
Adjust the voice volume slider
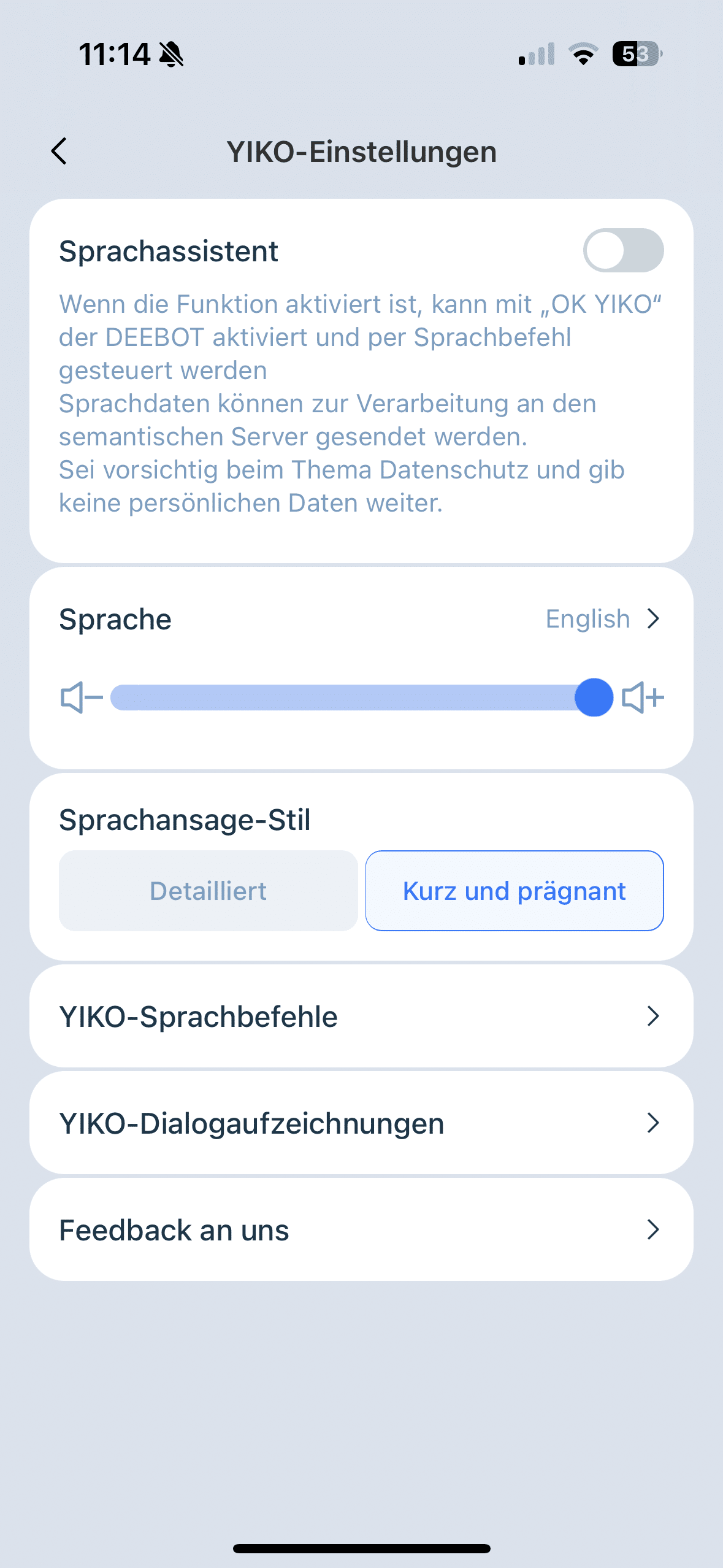coord(594,698)
